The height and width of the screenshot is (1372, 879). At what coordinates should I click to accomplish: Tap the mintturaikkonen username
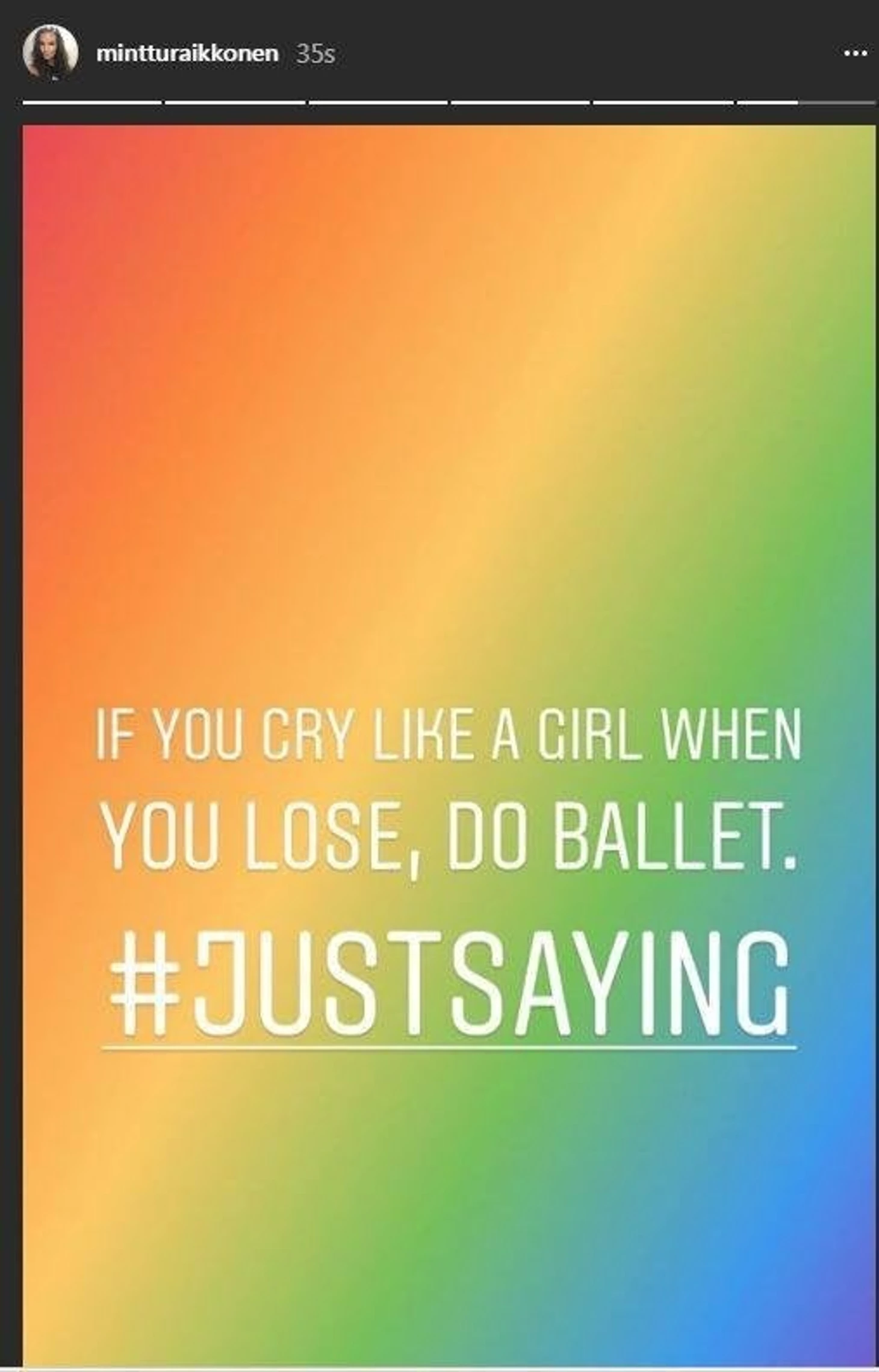pyautogui.click(x=187, y=54)
